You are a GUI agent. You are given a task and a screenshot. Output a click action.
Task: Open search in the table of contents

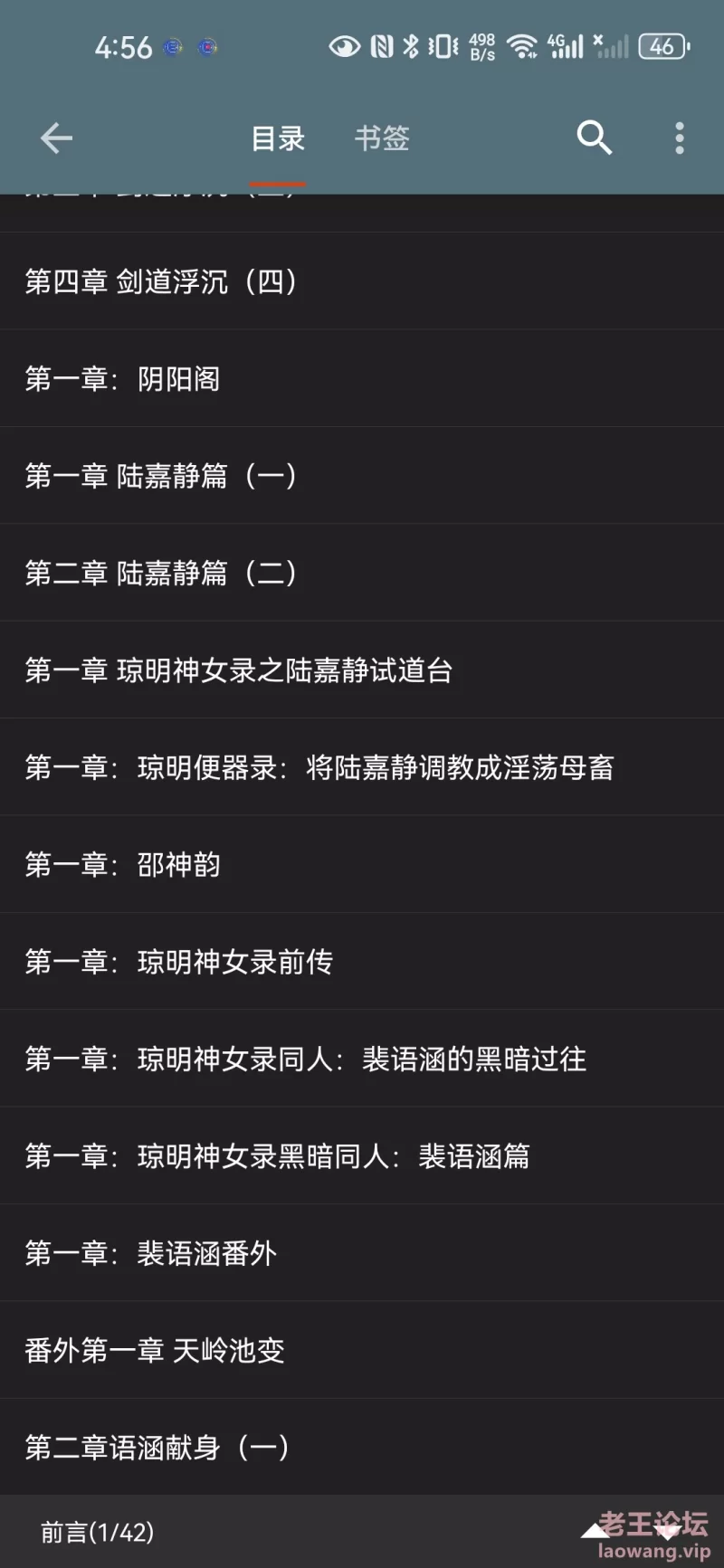tap(595, 138)
